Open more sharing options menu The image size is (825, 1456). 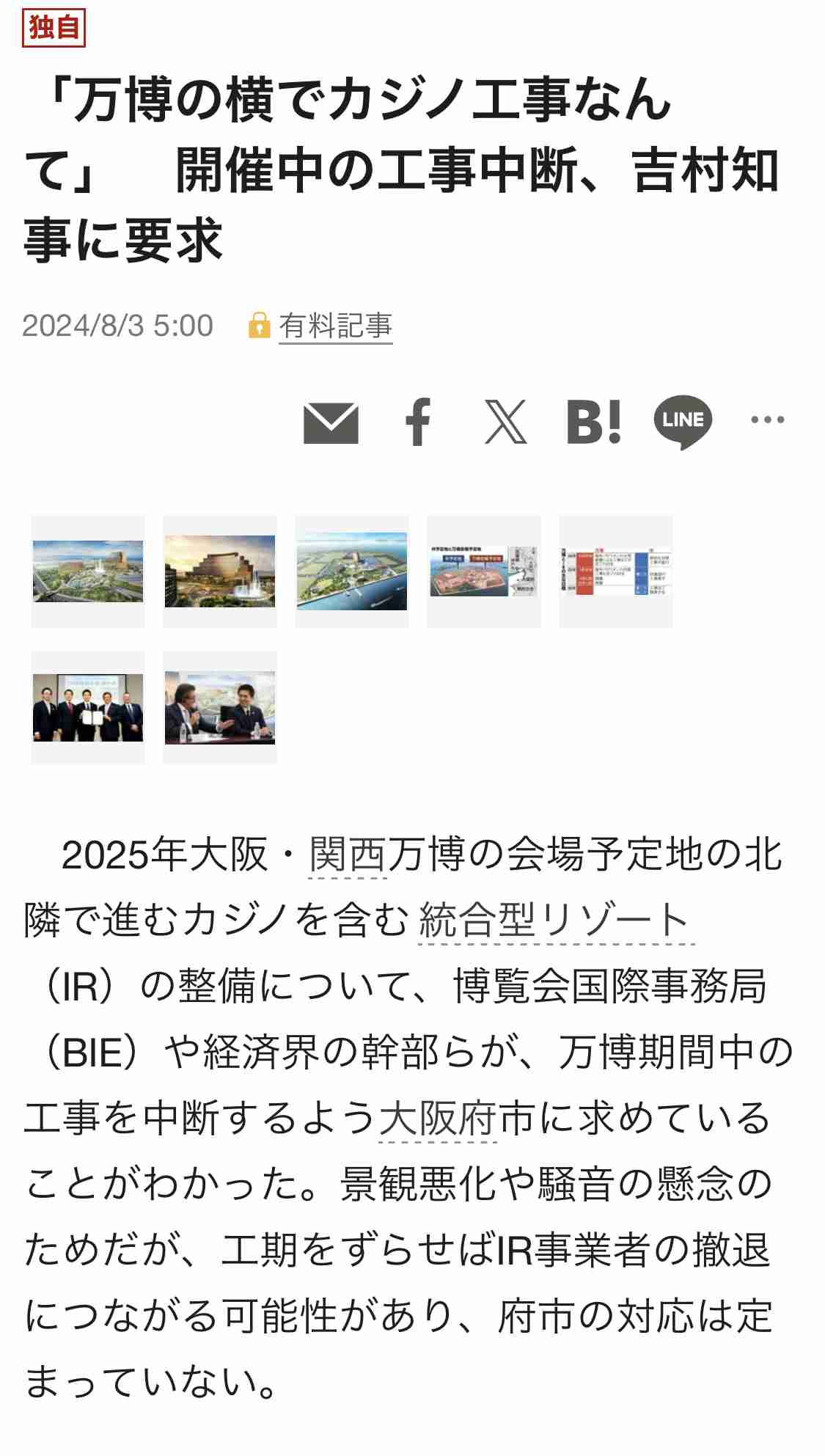point(768,420)
